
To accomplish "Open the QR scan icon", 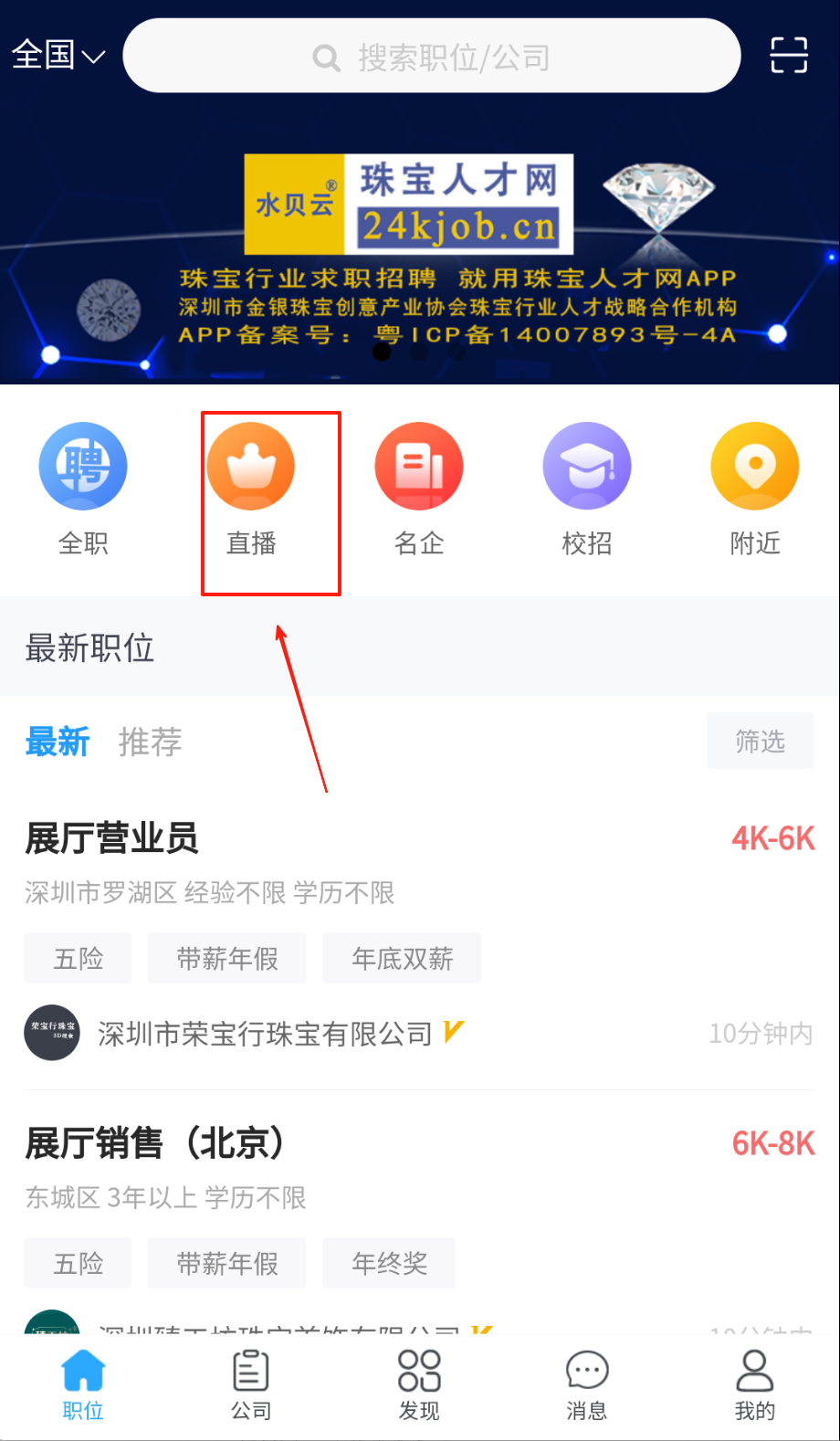I will click(x=789, y=56).
